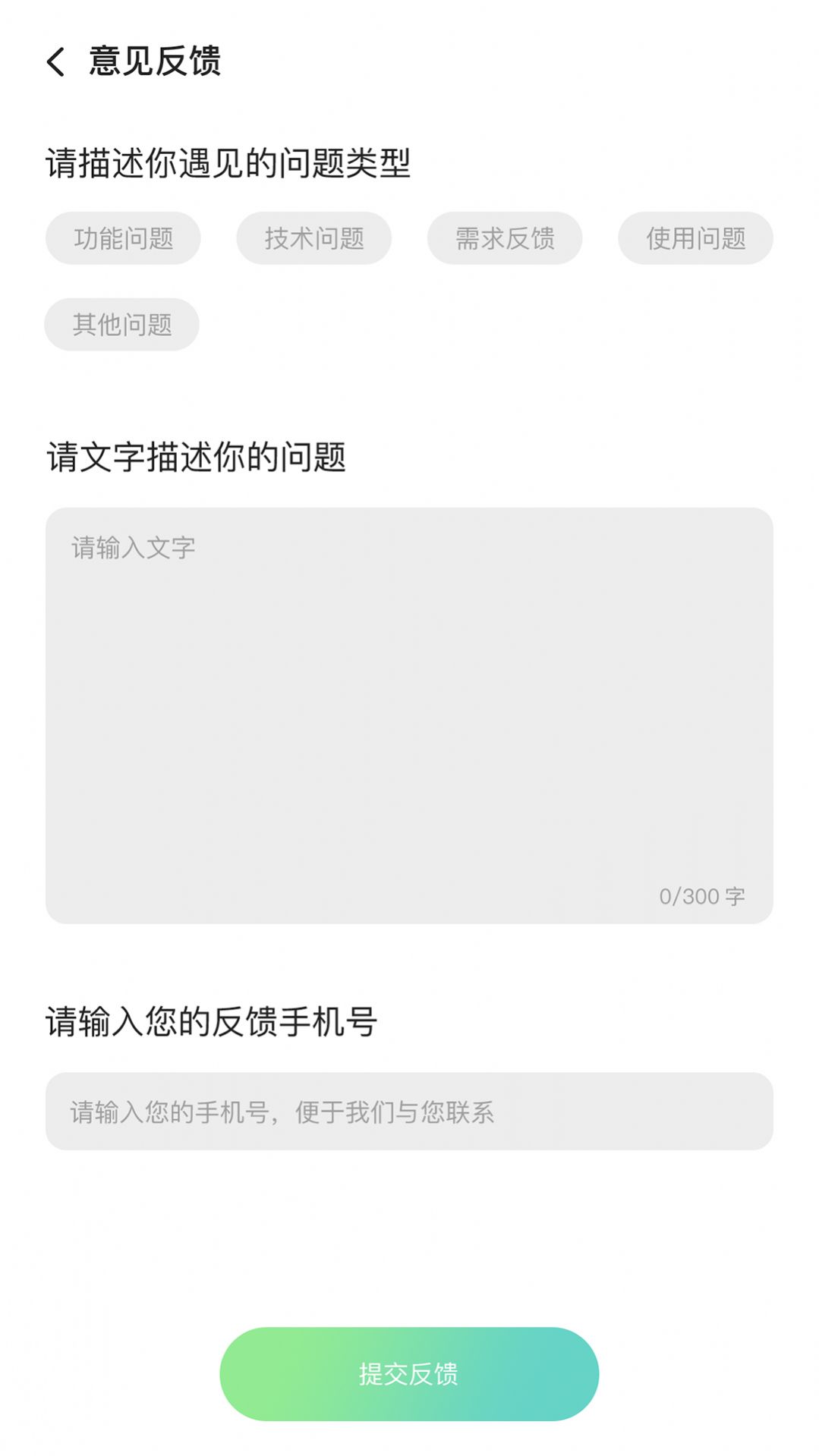Select the 技术问题 problem type chip
The width and height of the screenshot is (819, 1456).
coord(314,238)
